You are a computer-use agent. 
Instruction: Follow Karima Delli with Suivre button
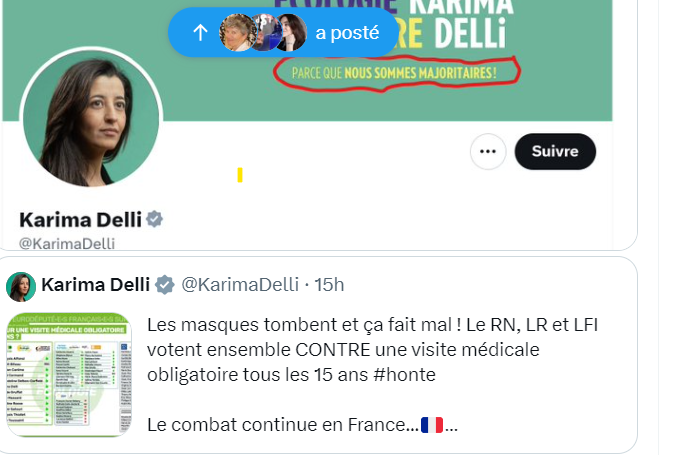pos(554,152)
